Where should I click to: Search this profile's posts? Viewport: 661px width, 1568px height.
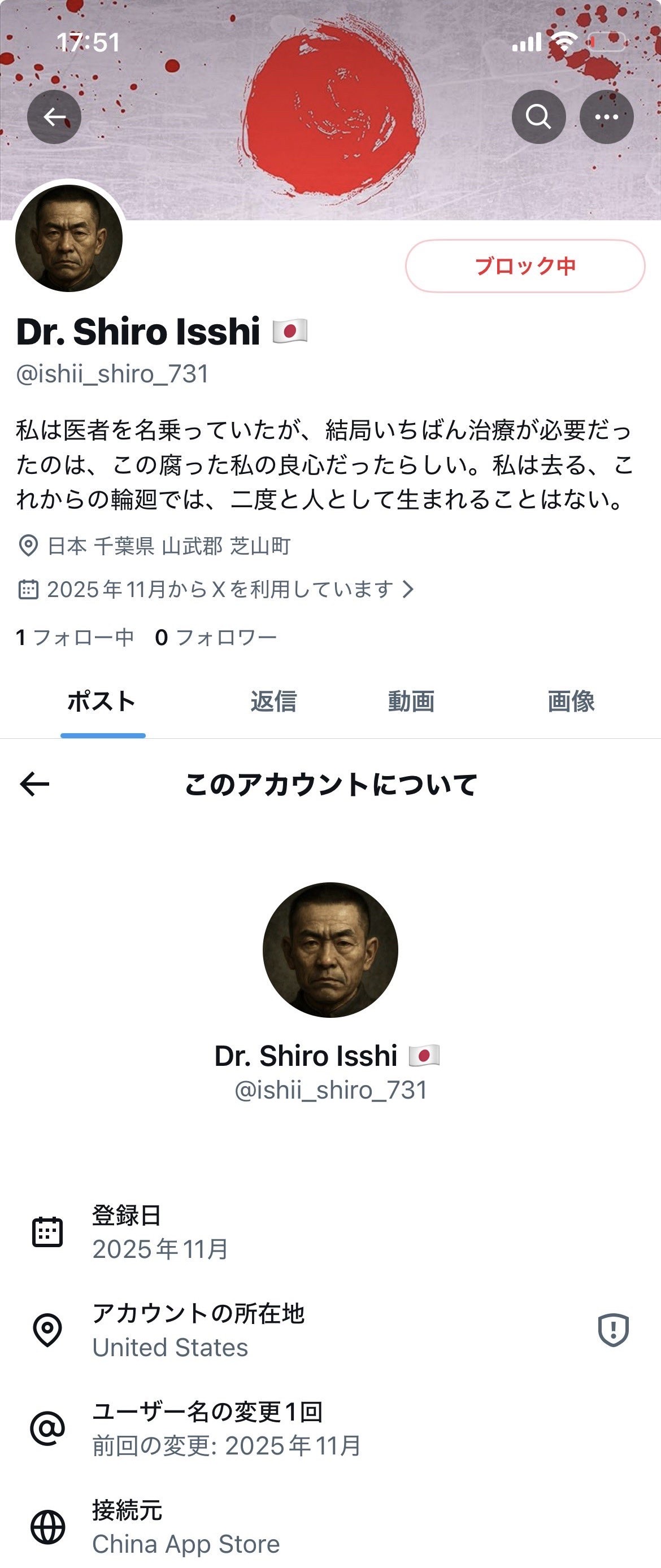pyautogui.click(x=538, y=117)
